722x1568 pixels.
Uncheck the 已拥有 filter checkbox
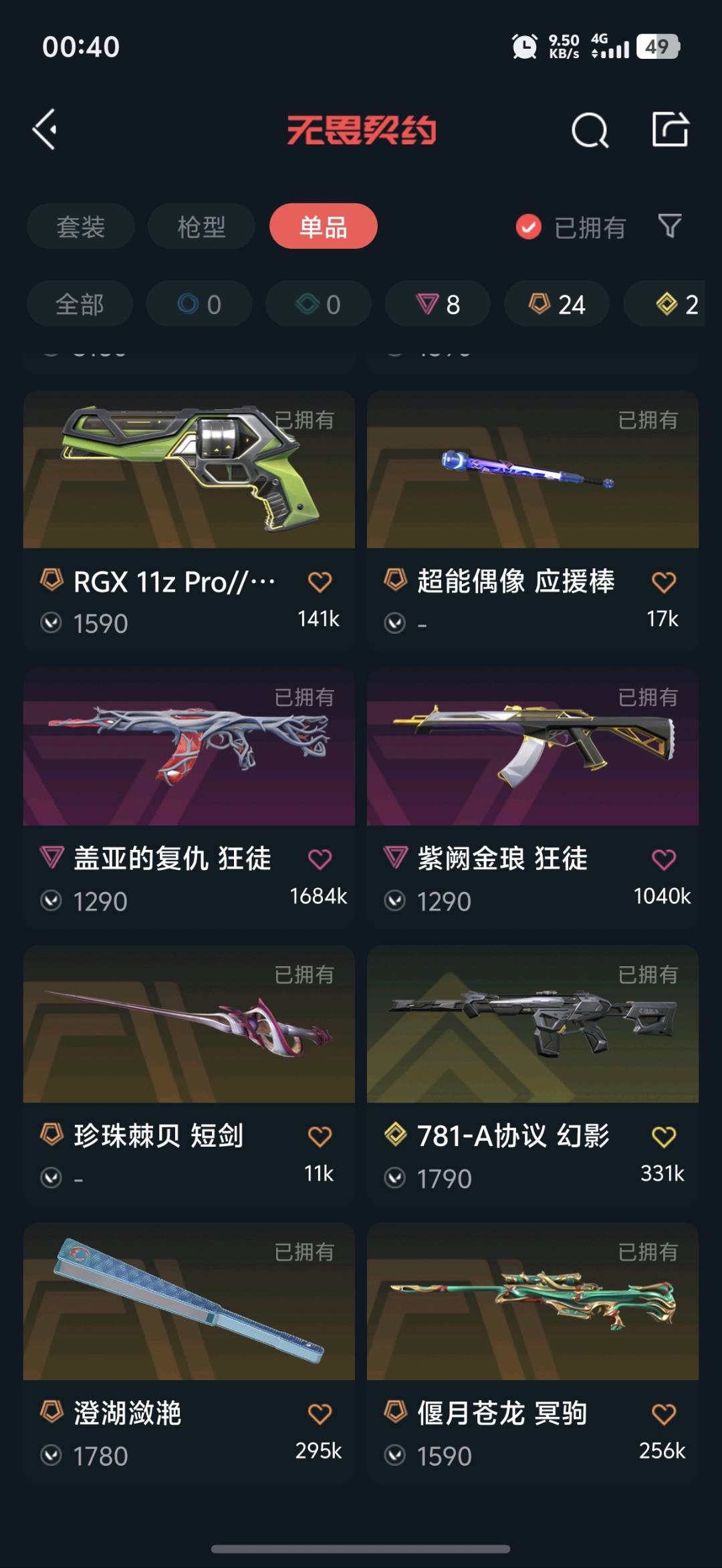(528, 227)
